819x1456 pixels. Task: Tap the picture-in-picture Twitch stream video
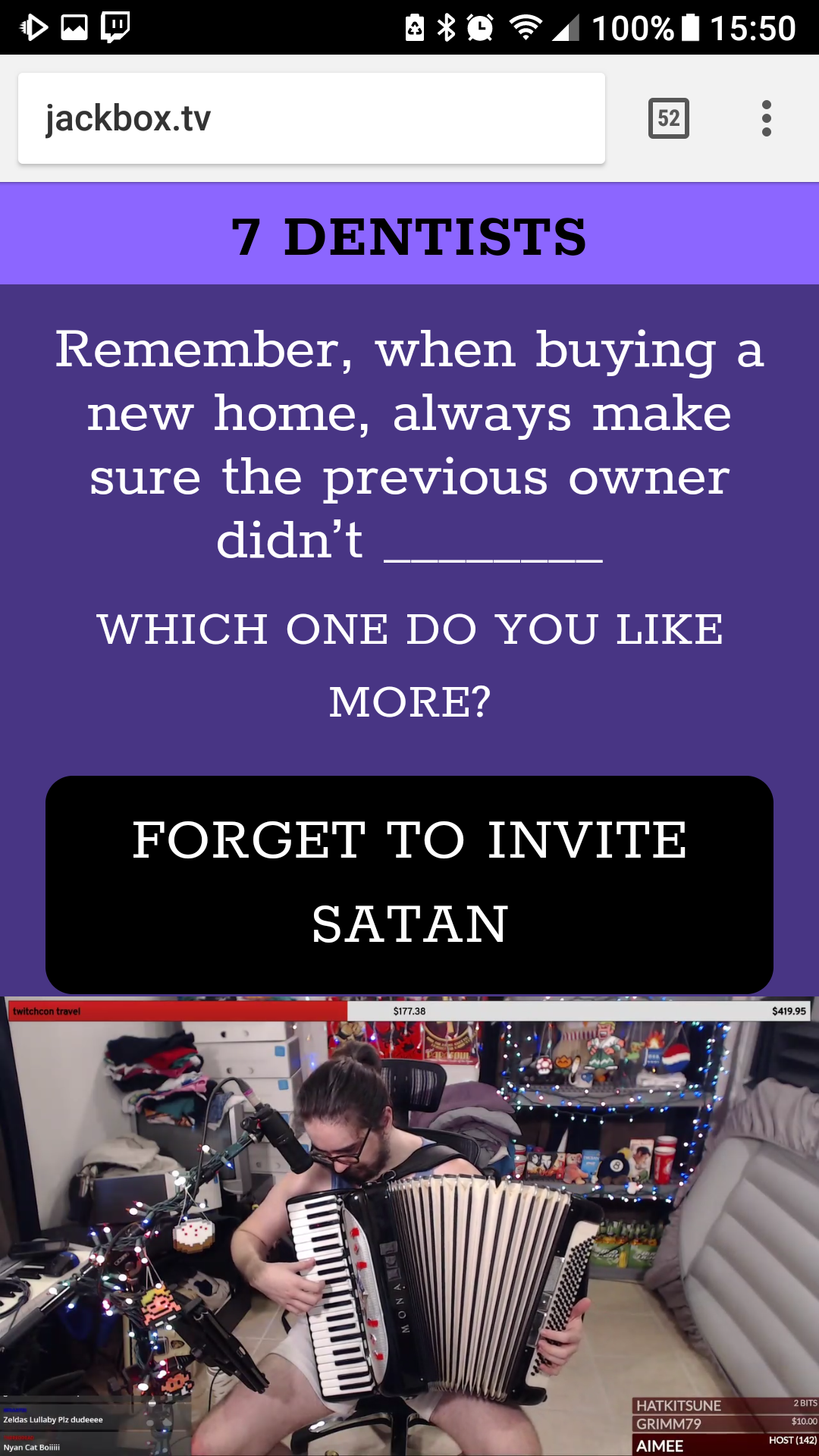(409, 1225)
